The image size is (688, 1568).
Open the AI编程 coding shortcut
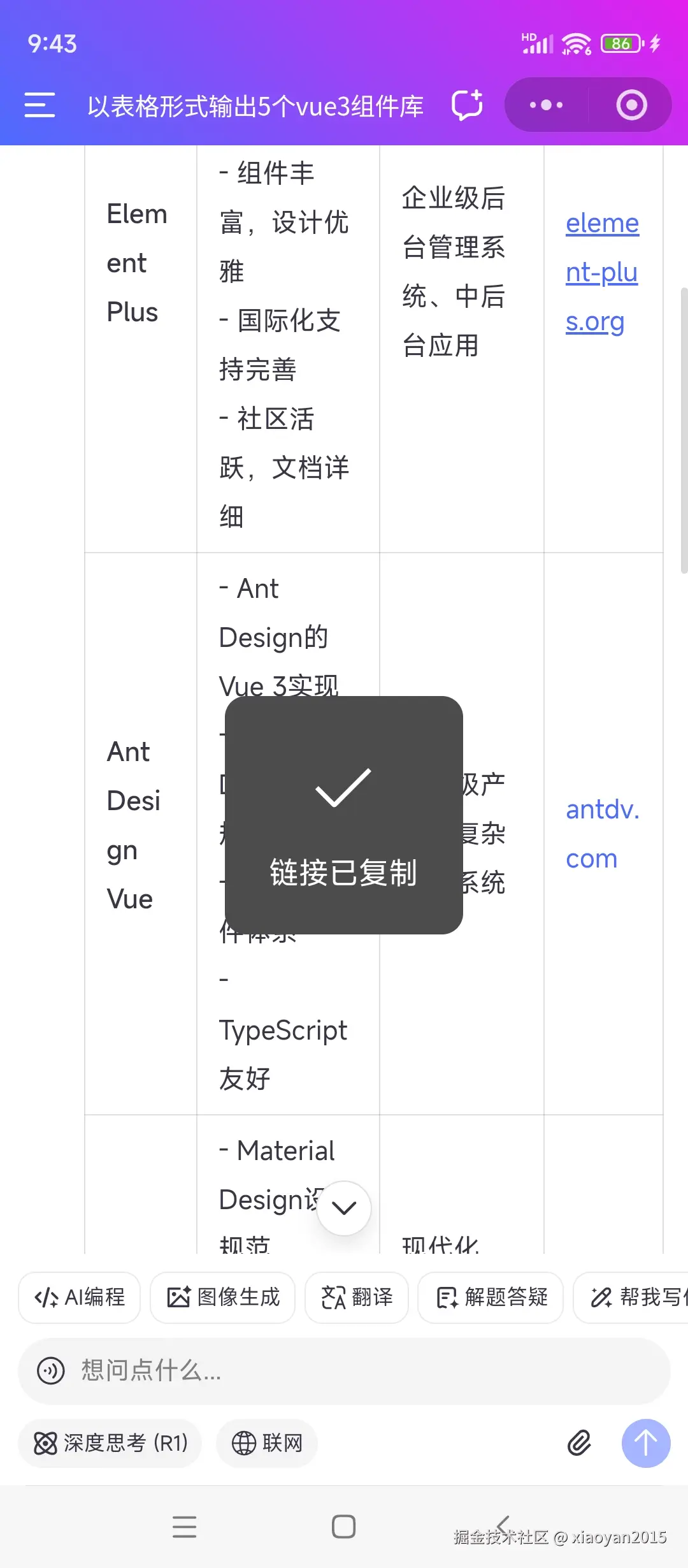(x=78, y=1297)
